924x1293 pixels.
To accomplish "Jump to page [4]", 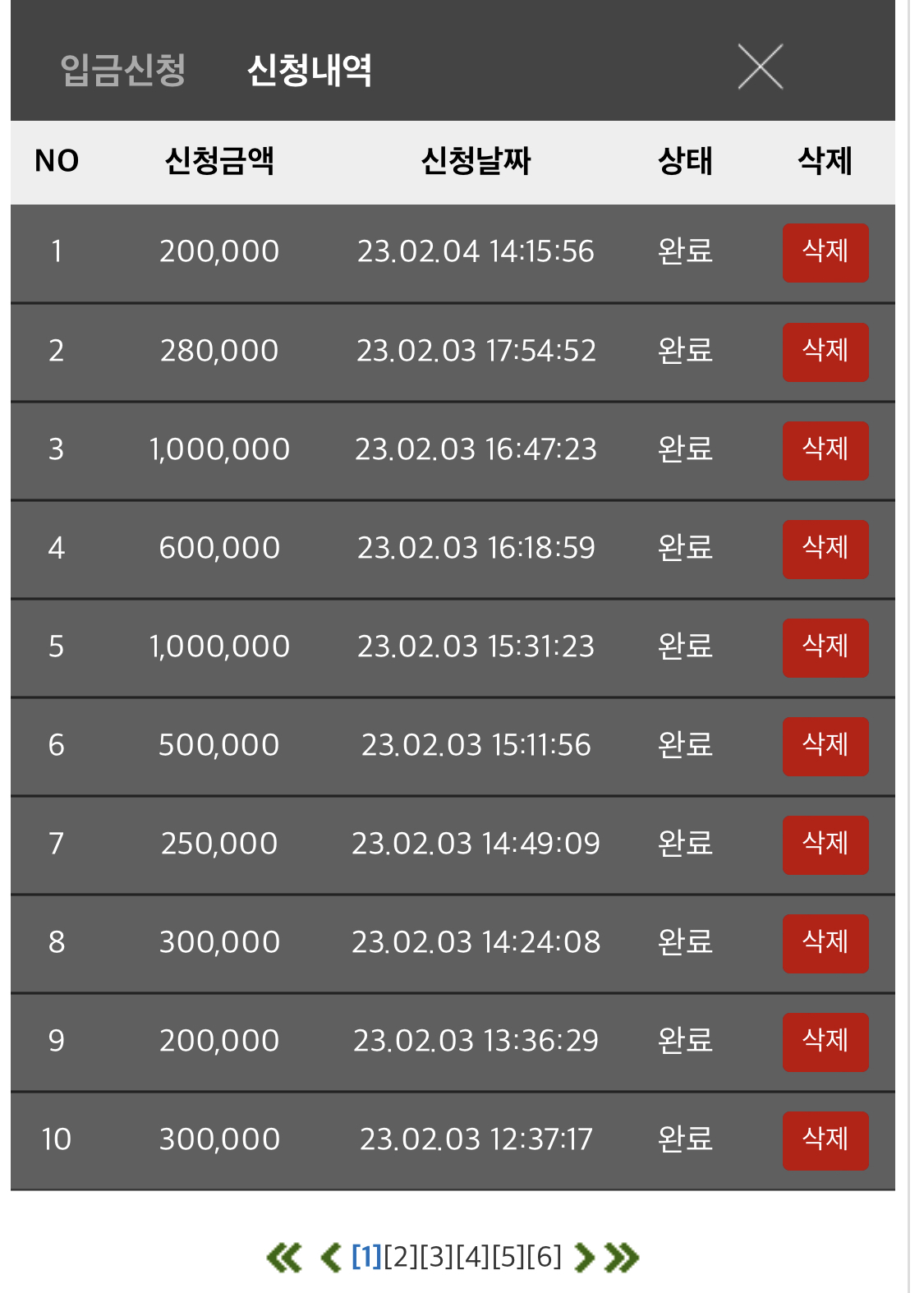I will [473, 1257].
